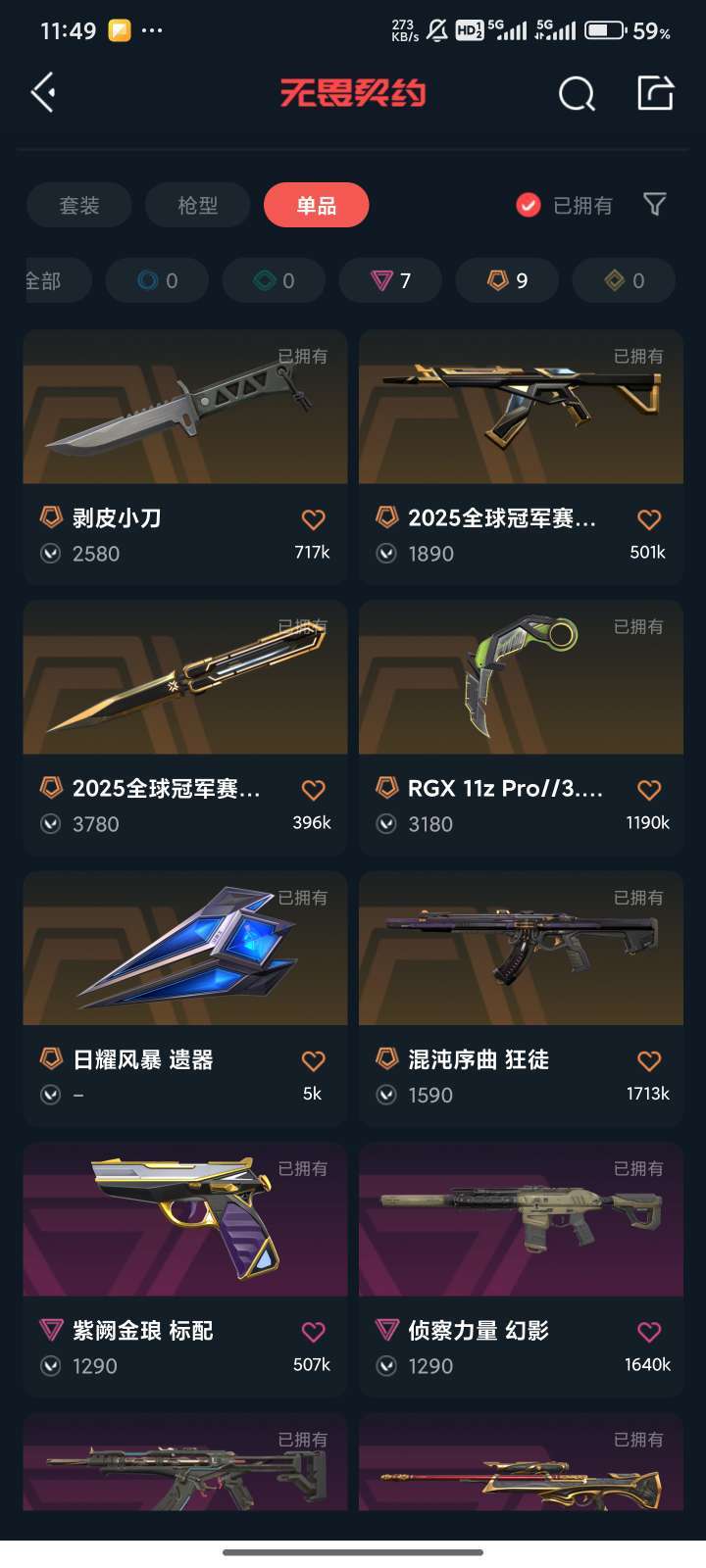
Task: Filter by the pink-tier chip showing 7
Action: [x=390, y=281]
